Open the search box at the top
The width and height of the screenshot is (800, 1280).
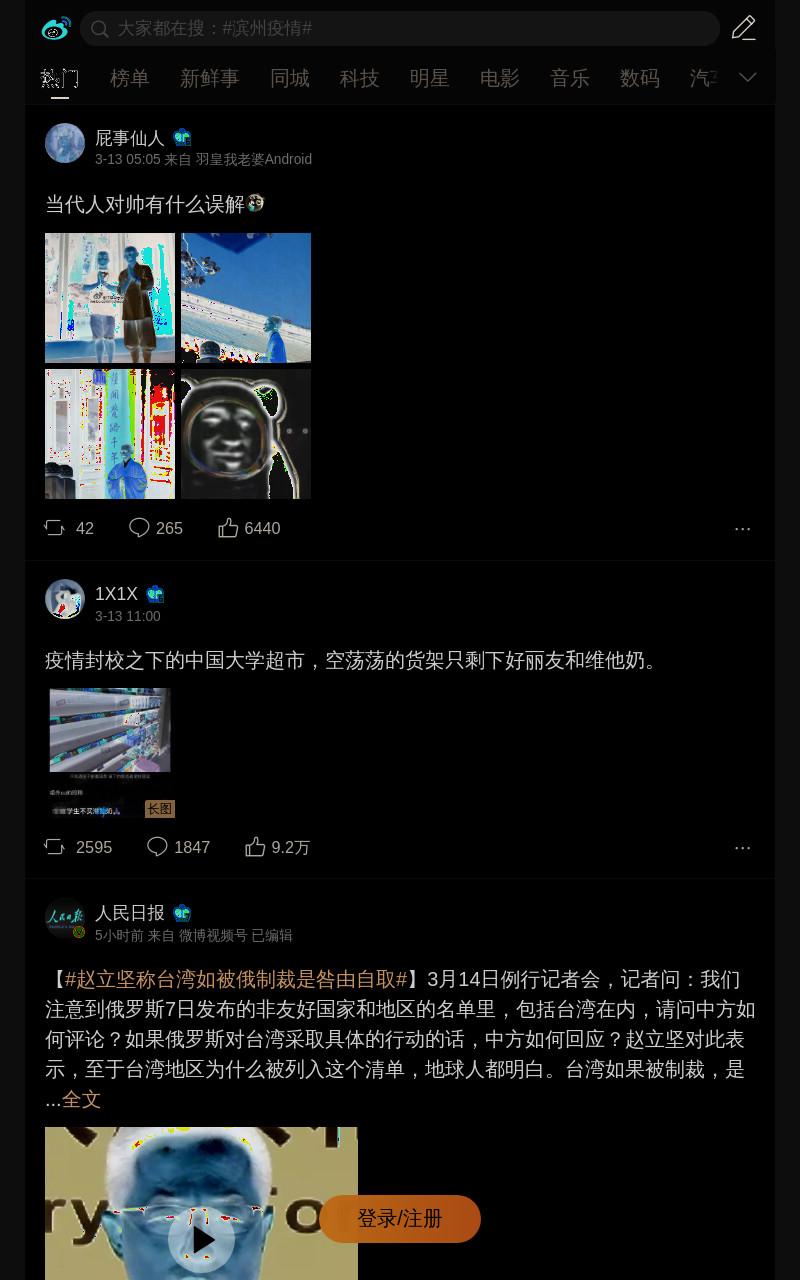[400, 28]
